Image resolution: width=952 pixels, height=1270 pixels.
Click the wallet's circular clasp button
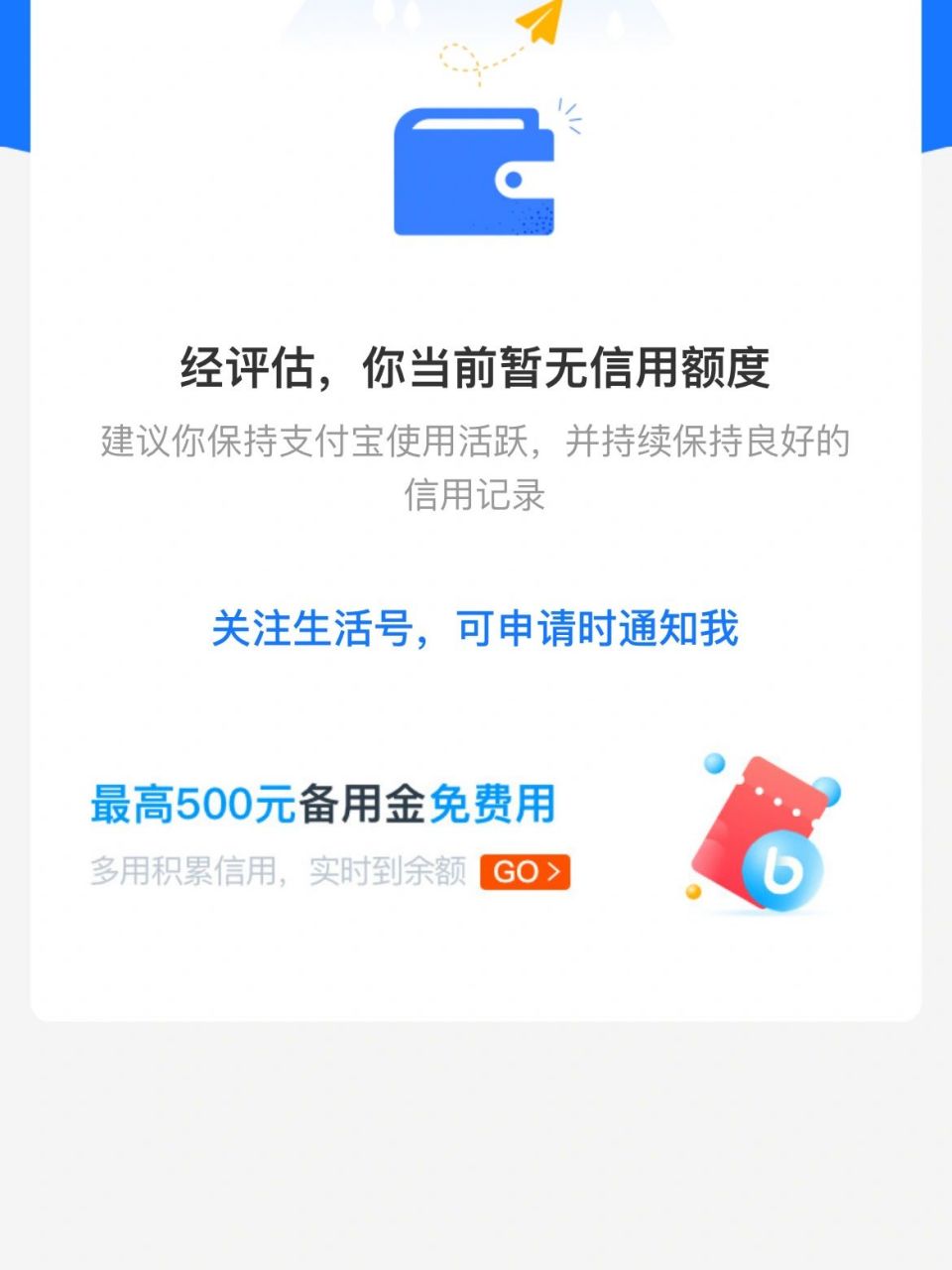[x=515, y=179]
